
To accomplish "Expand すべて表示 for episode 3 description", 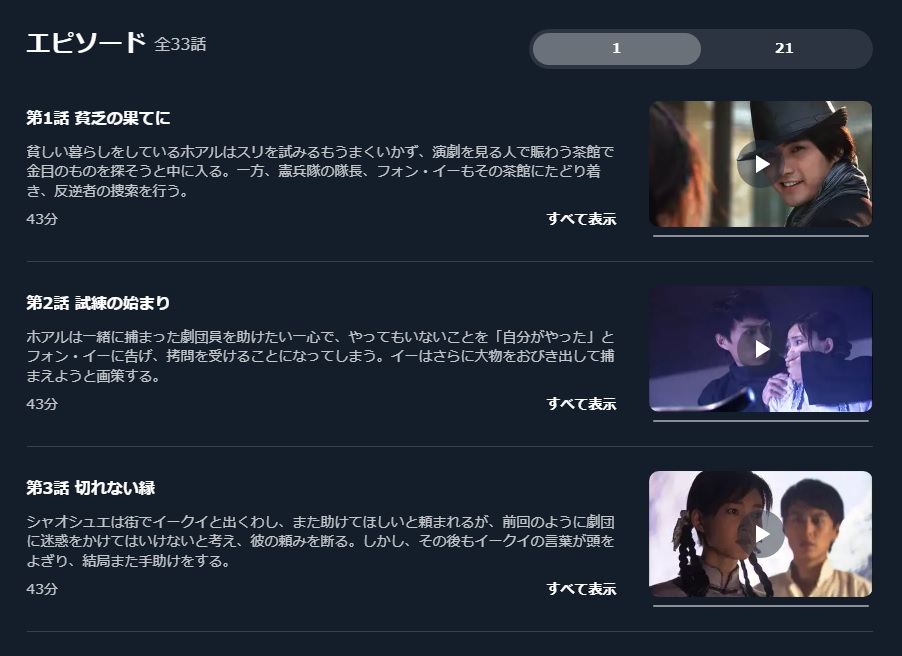I will coord(581,589).
